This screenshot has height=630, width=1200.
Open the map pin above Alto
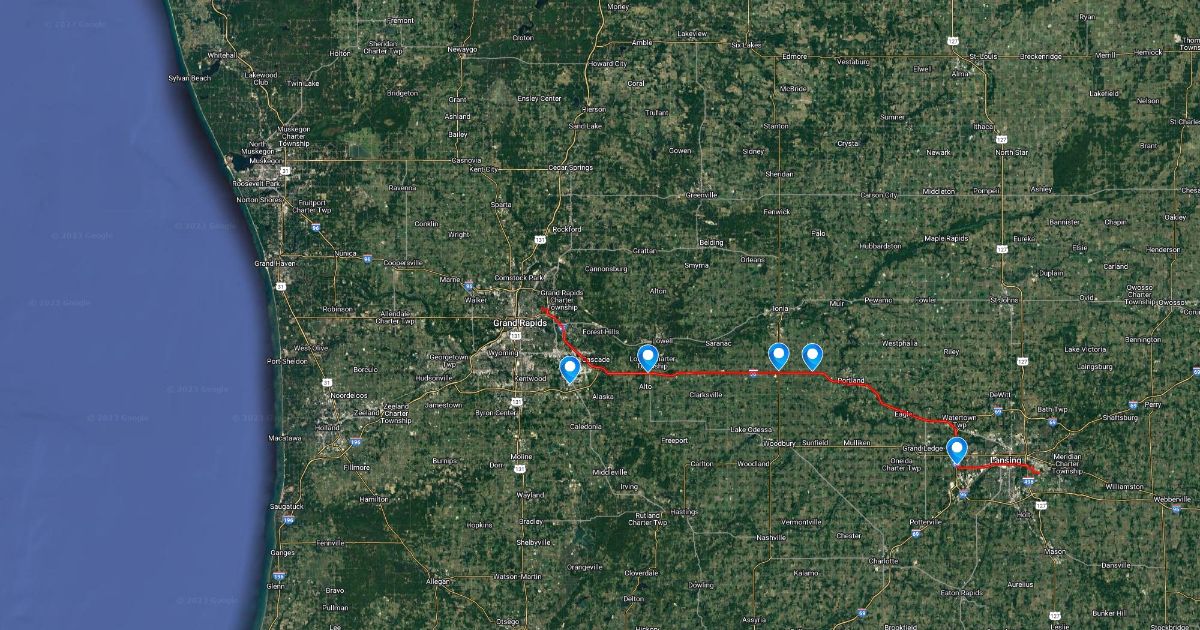coord(647,357)
